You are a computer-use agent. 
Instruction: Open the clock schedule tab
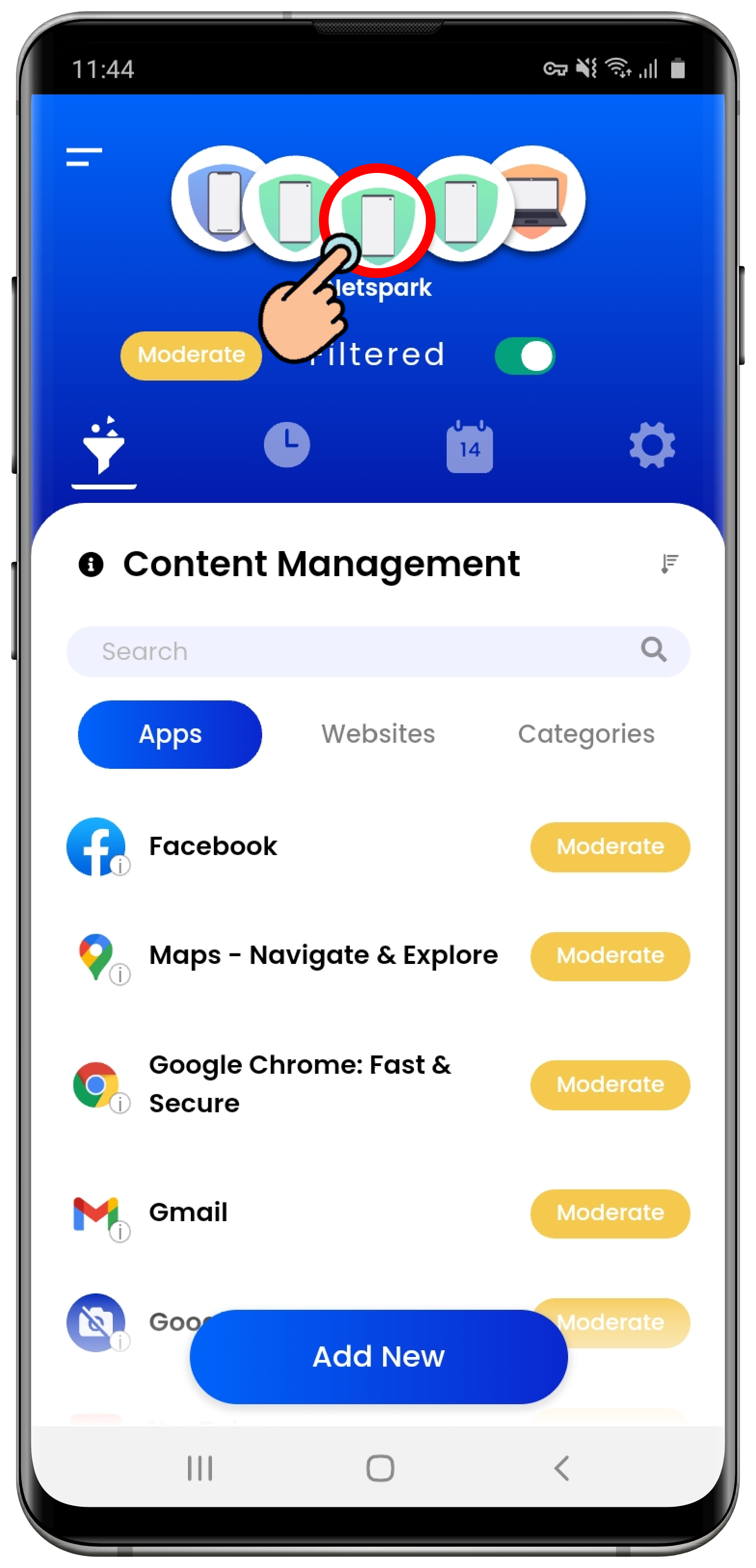[x=287, y=445]
